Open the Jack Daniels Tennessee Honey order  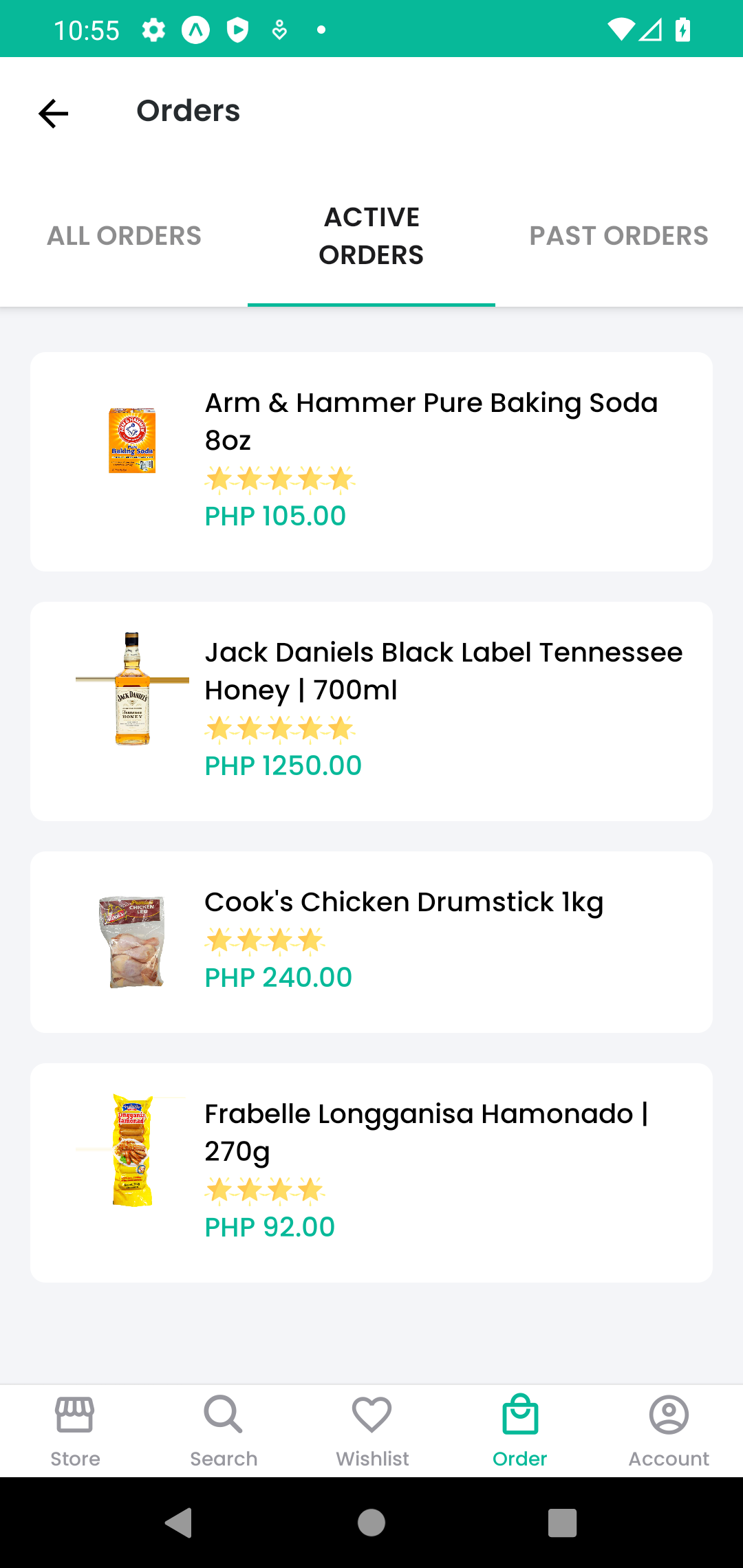(371, 711)
